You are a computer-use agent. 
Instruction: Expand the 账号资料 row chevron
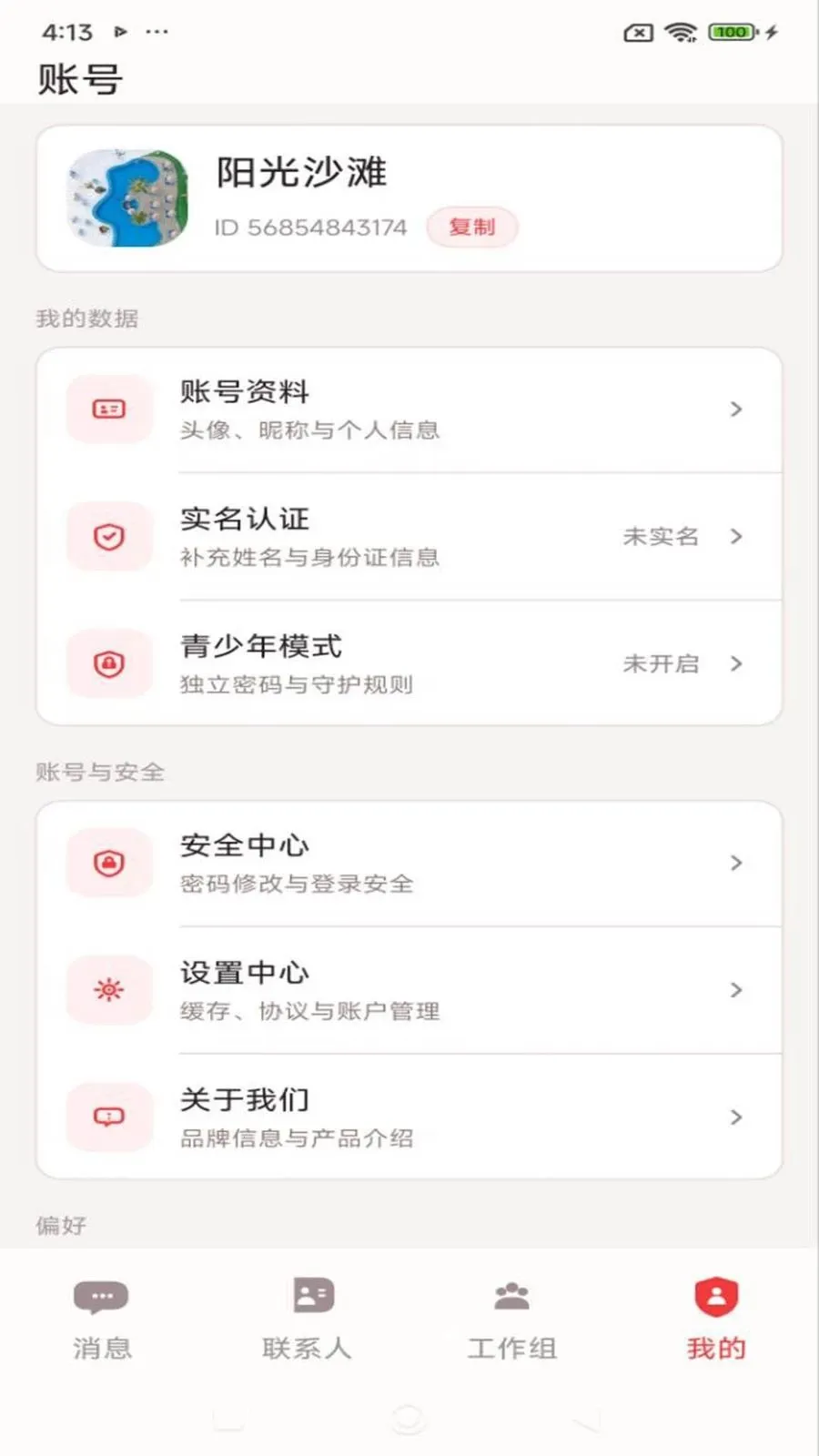[x=736, y=409]
